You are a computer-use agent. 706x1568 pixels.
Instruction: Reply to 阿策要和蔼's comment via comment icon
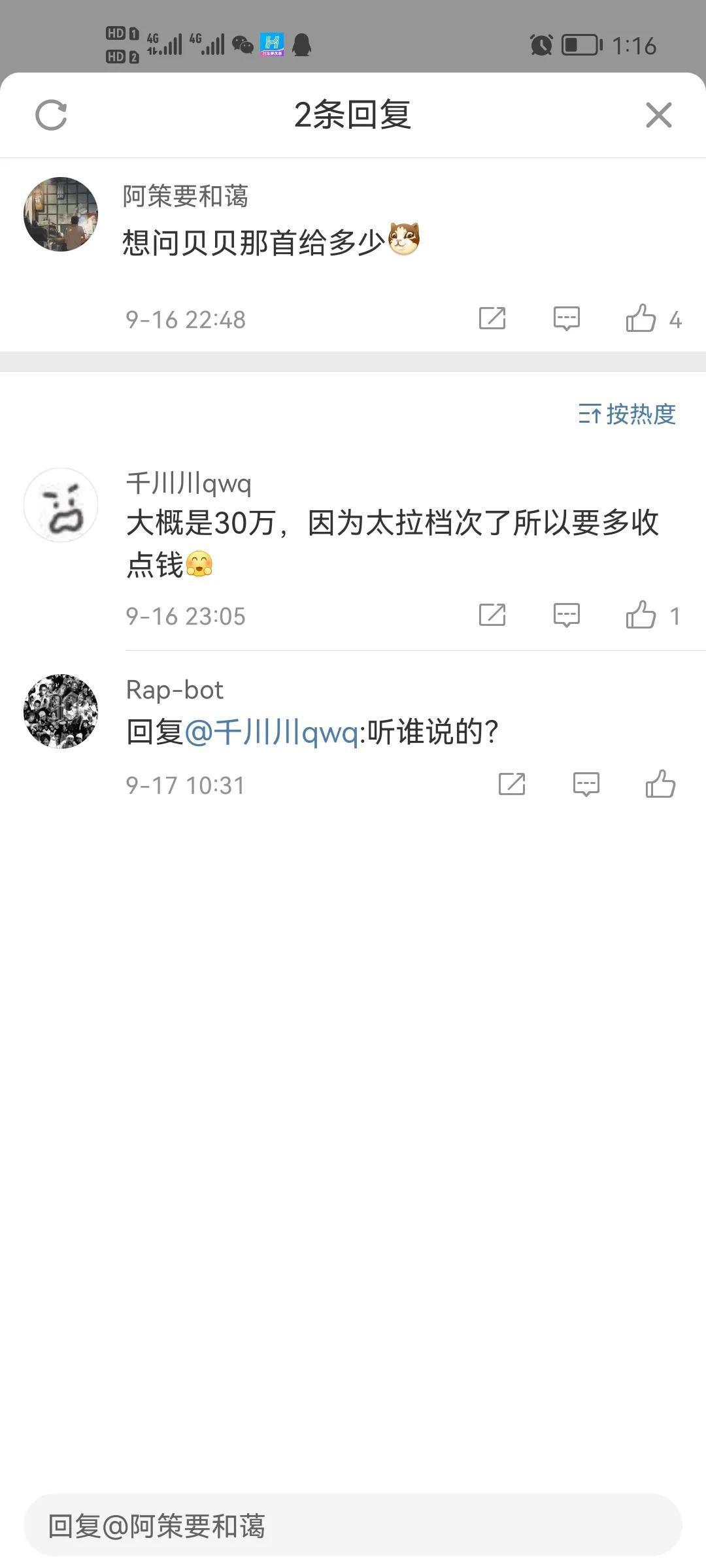(x=566, y=318)
